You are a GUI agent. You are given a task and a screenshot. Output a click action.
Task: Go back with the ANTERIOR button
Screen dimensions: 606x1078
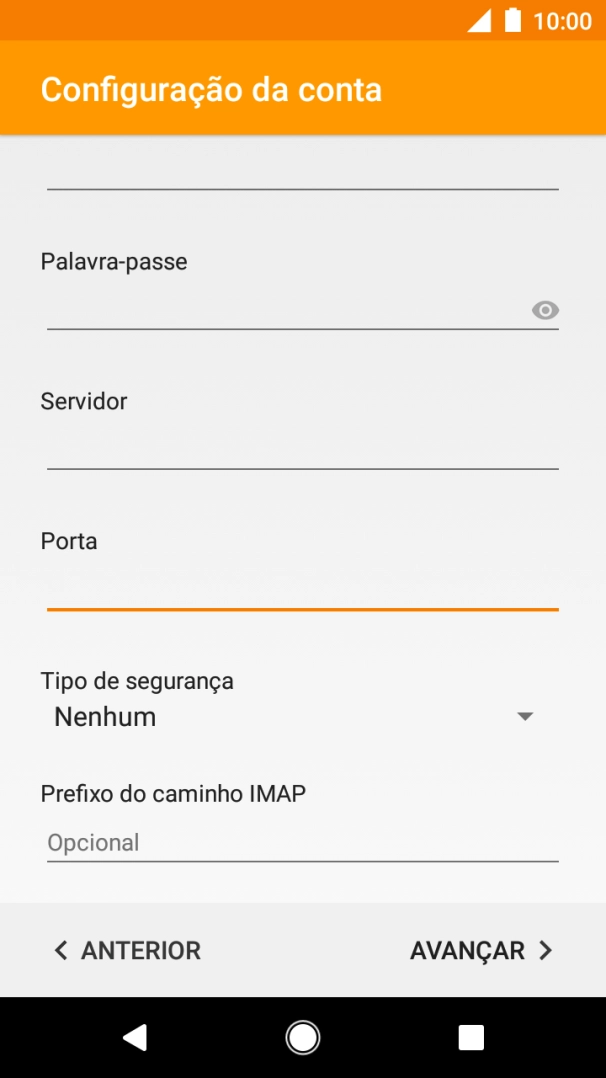pos(127,950)
